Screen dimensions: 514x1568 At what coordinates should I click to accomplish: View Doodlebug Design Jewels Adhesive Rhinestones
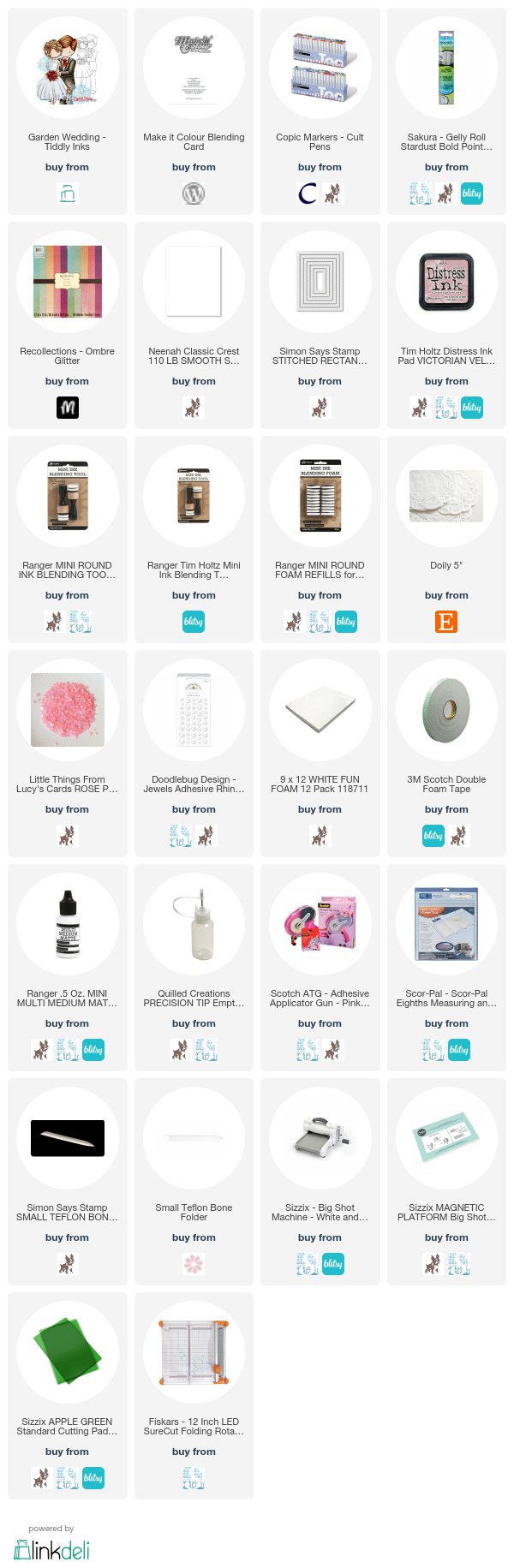194,711
